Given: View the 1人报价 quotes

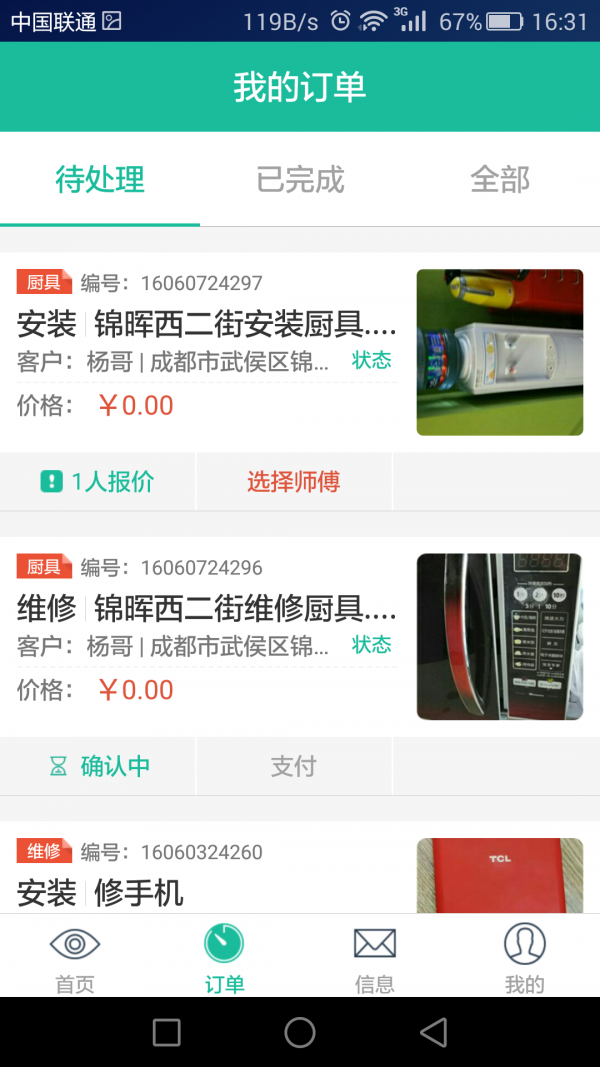Looking at the screenshot, I should click(98, 482).
